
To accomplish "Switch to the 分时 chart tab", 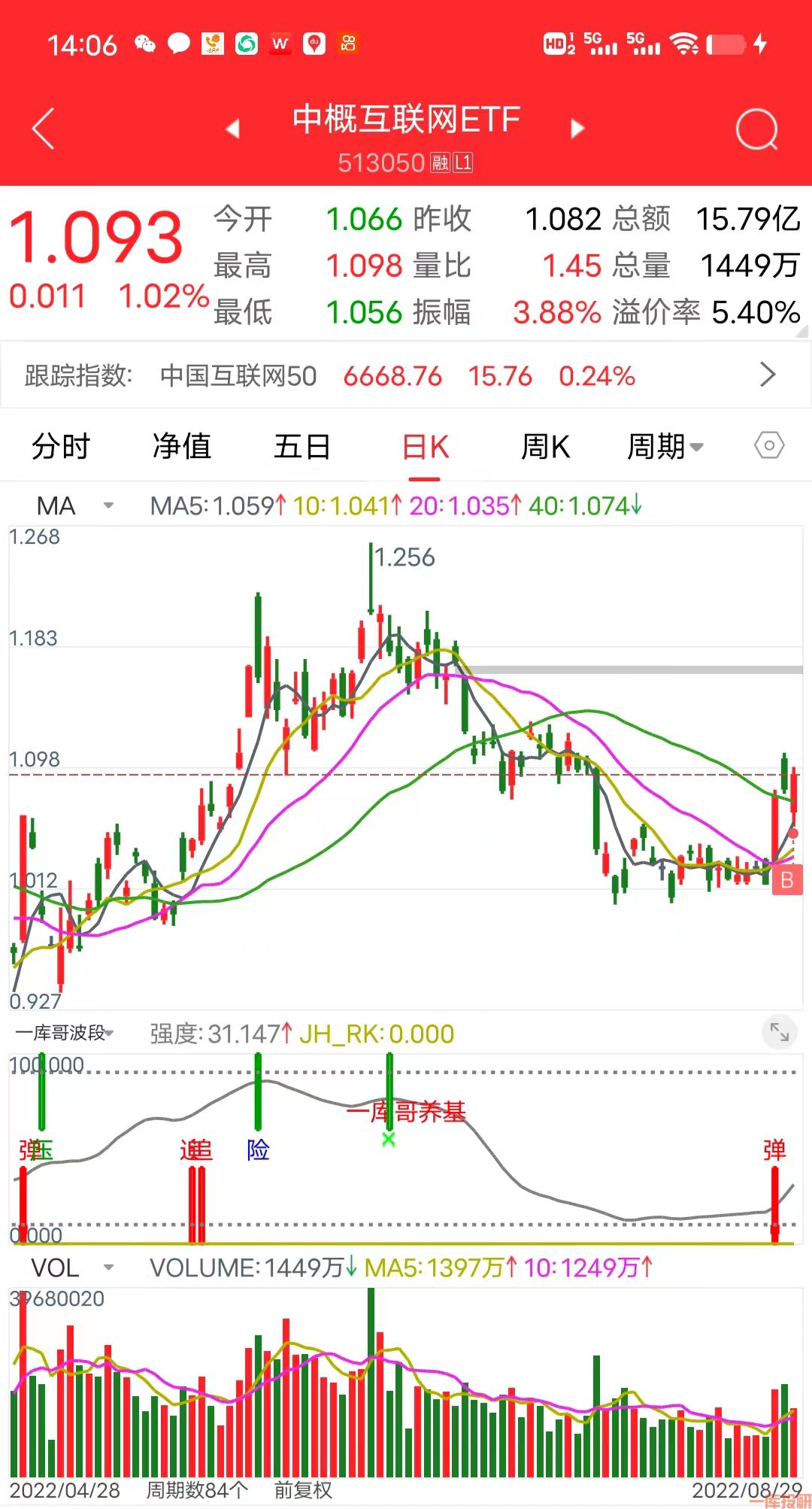I will 60,447.
